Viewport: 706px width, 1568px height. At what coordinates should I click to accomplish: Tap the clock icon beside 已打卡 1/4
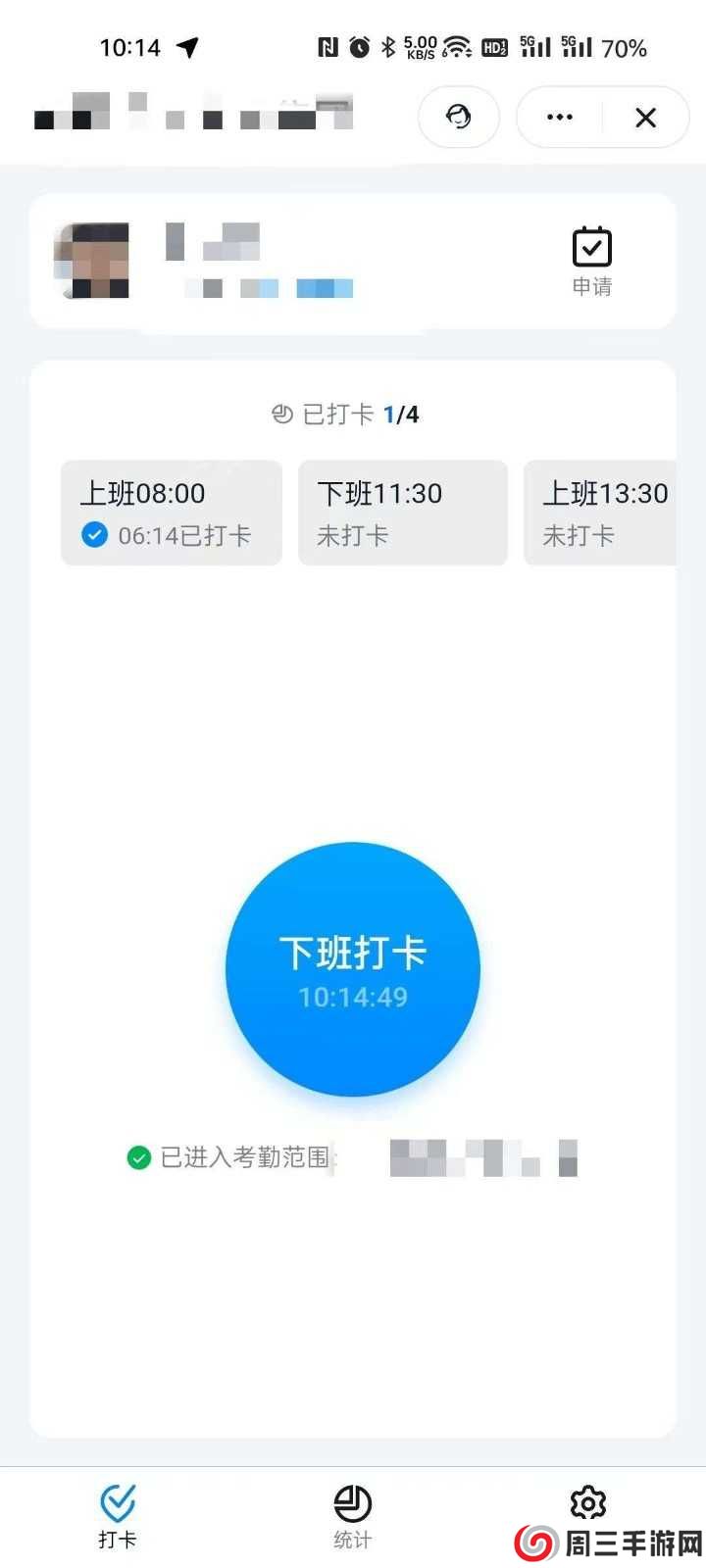click(281, 414)
